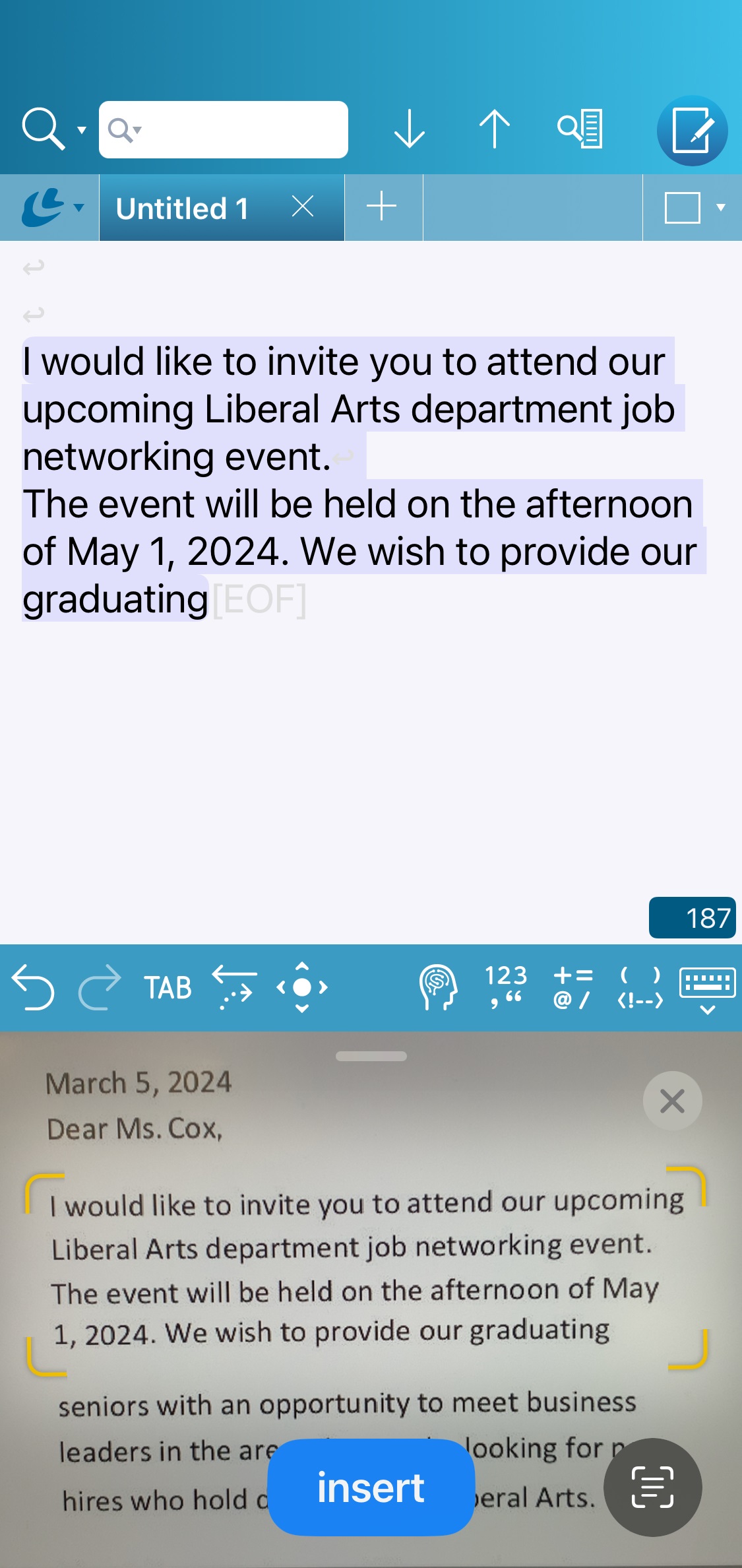Open the app logo dropdown menu
The width and height of the screenshot is (742, 1568).
52,208
